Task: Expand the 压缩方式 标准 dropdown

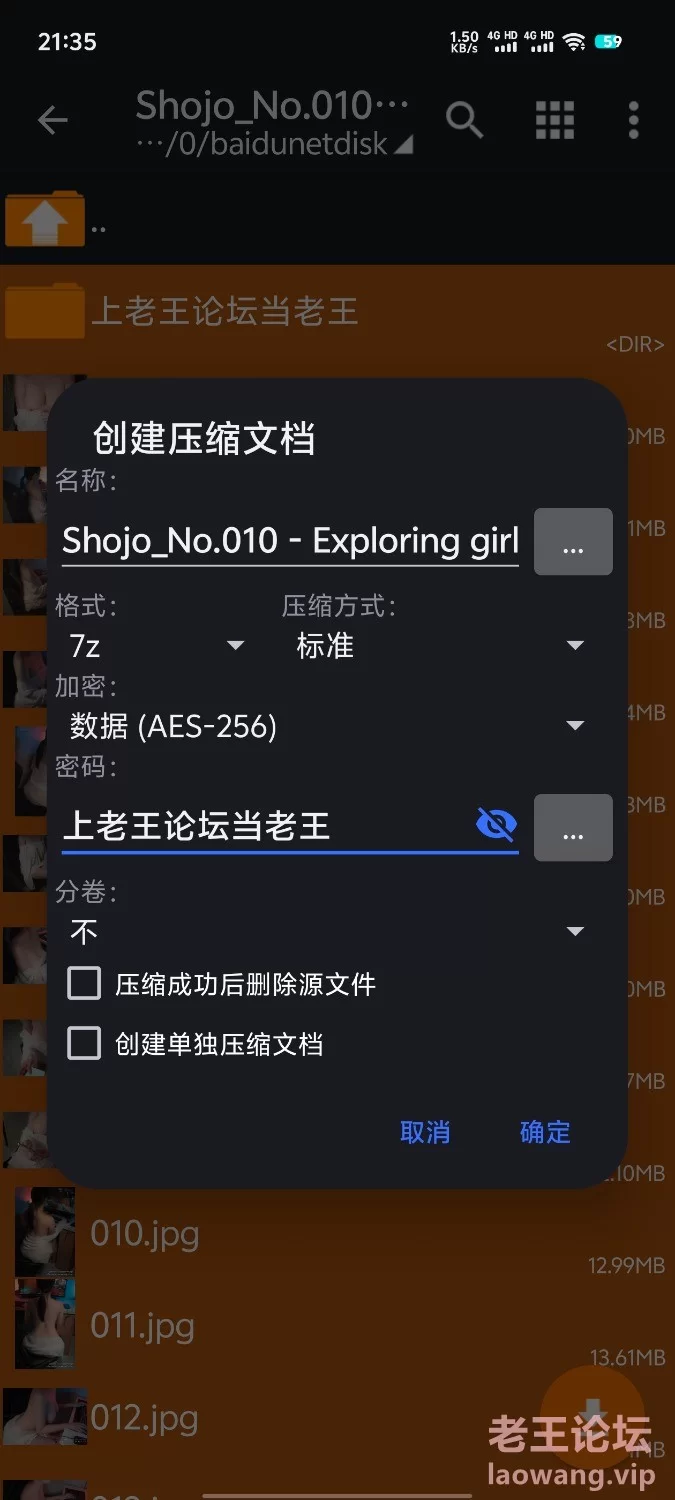Action: tap(440, 646)
